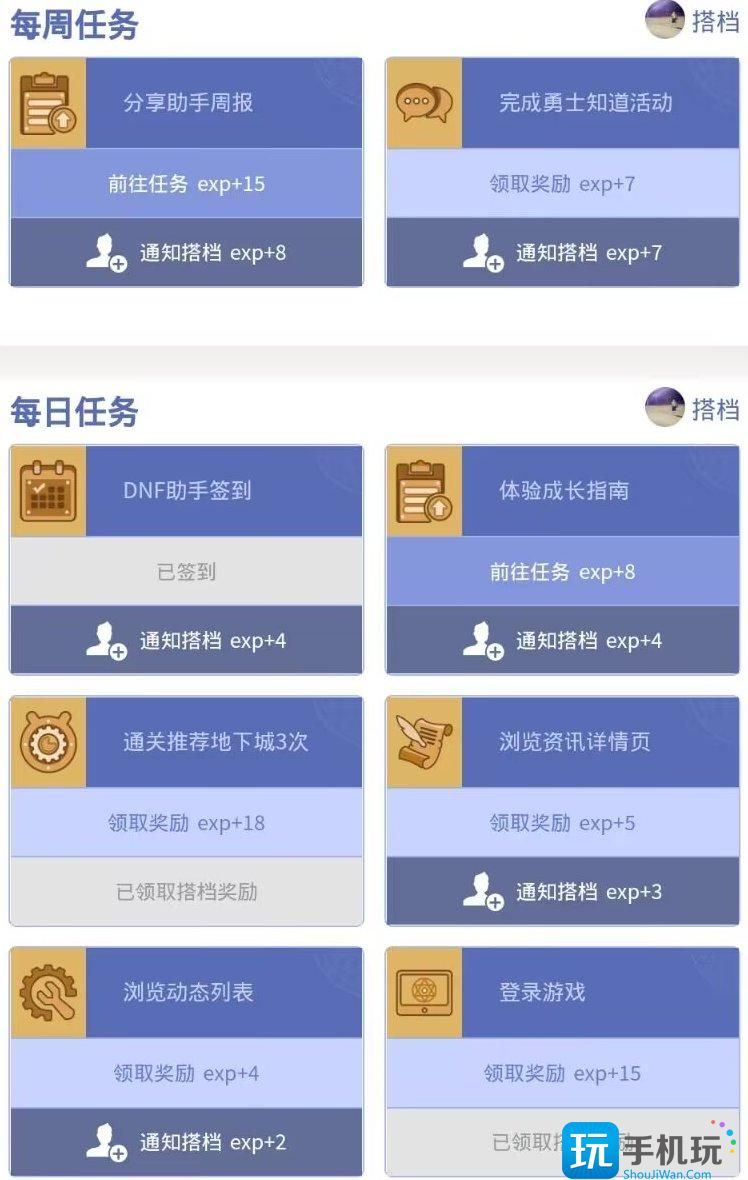Click the pen and scroll icon on 浏览资讯详情页
The width and height of the screenshot is (748, 1180).
pyautogui.click(x=422, y=742)
